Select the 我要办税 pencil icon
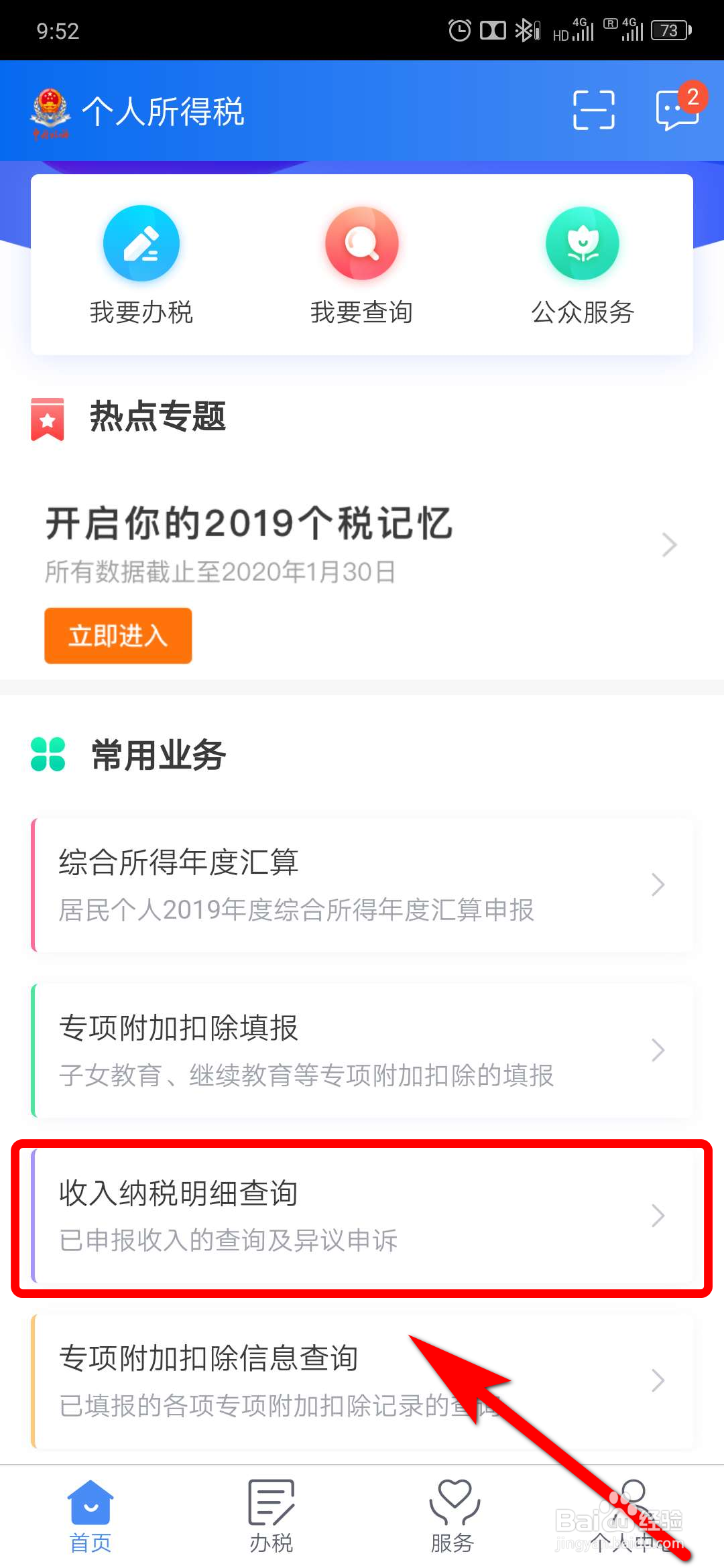 click(141, 243)
